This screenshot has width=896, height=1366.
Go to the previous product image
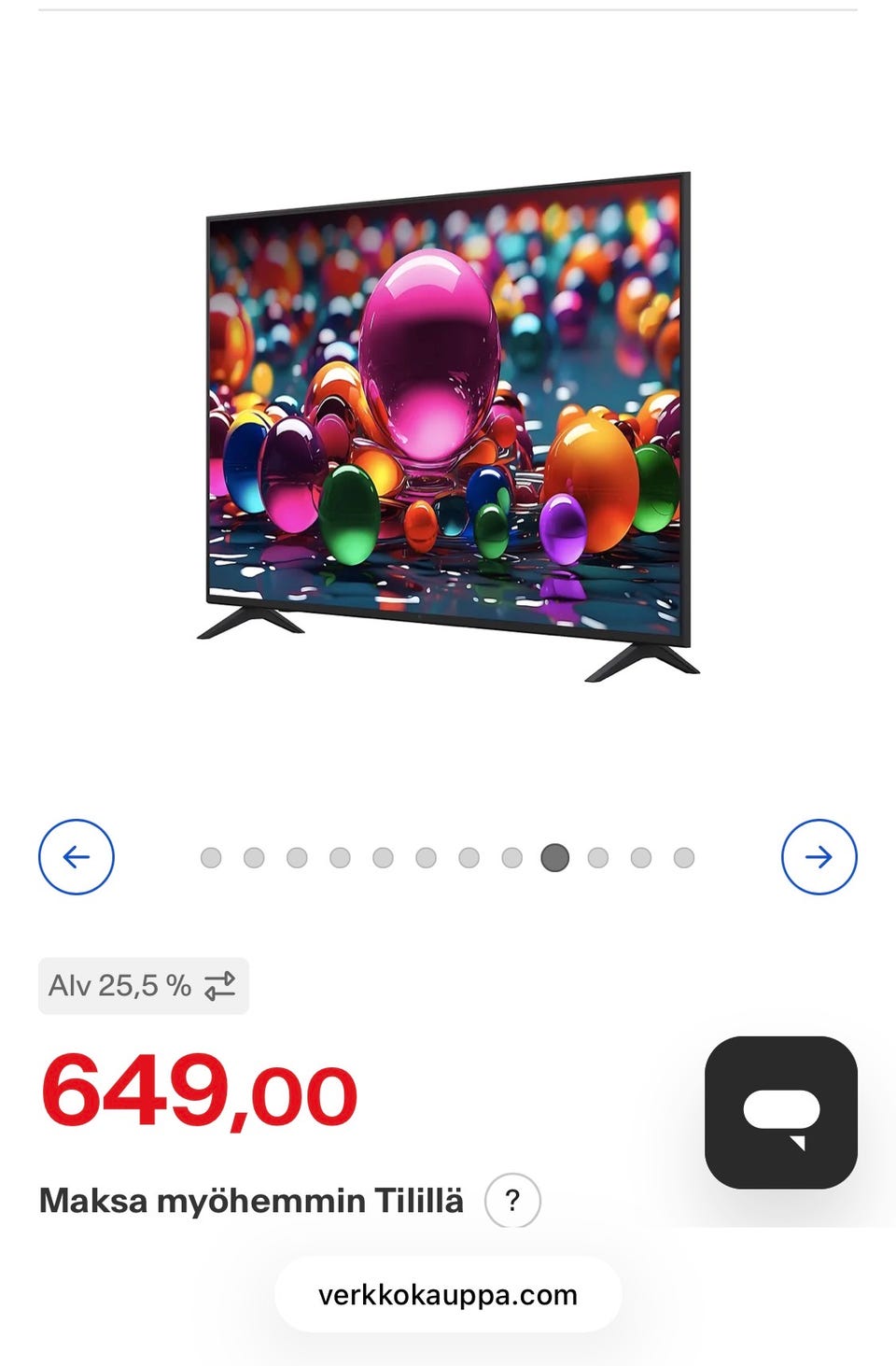point(77,857)
